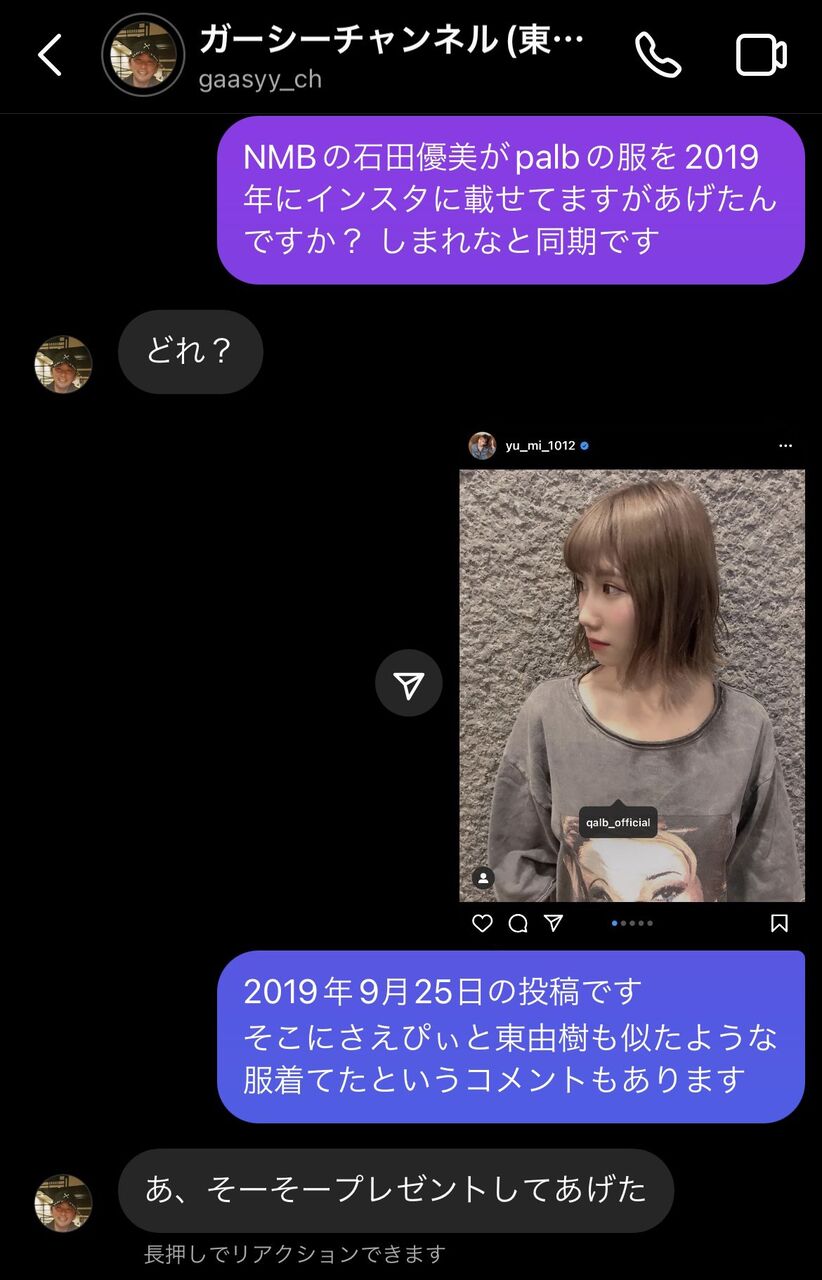
Task: Start a voice call with gaasyy_ch
Action: pyautogui.click(x=657, y=55)
